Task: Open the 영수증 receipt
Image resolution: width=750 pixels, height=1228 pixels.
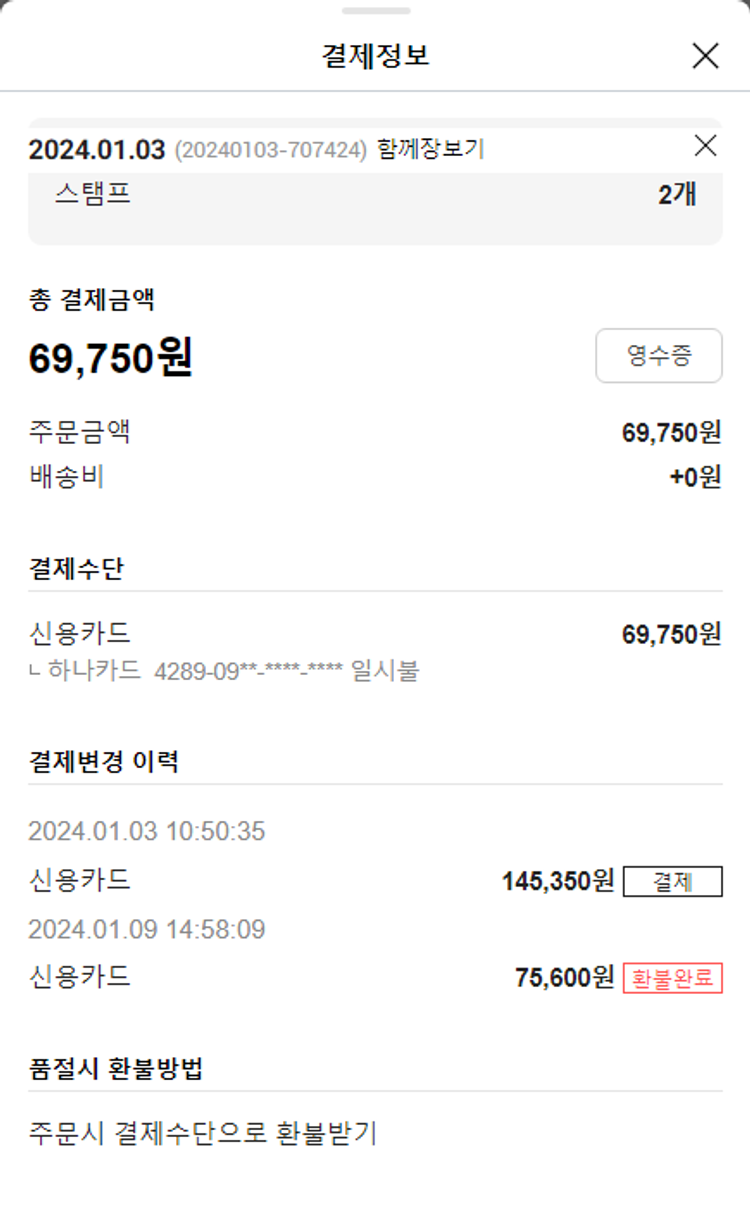Action: [658, 356]
